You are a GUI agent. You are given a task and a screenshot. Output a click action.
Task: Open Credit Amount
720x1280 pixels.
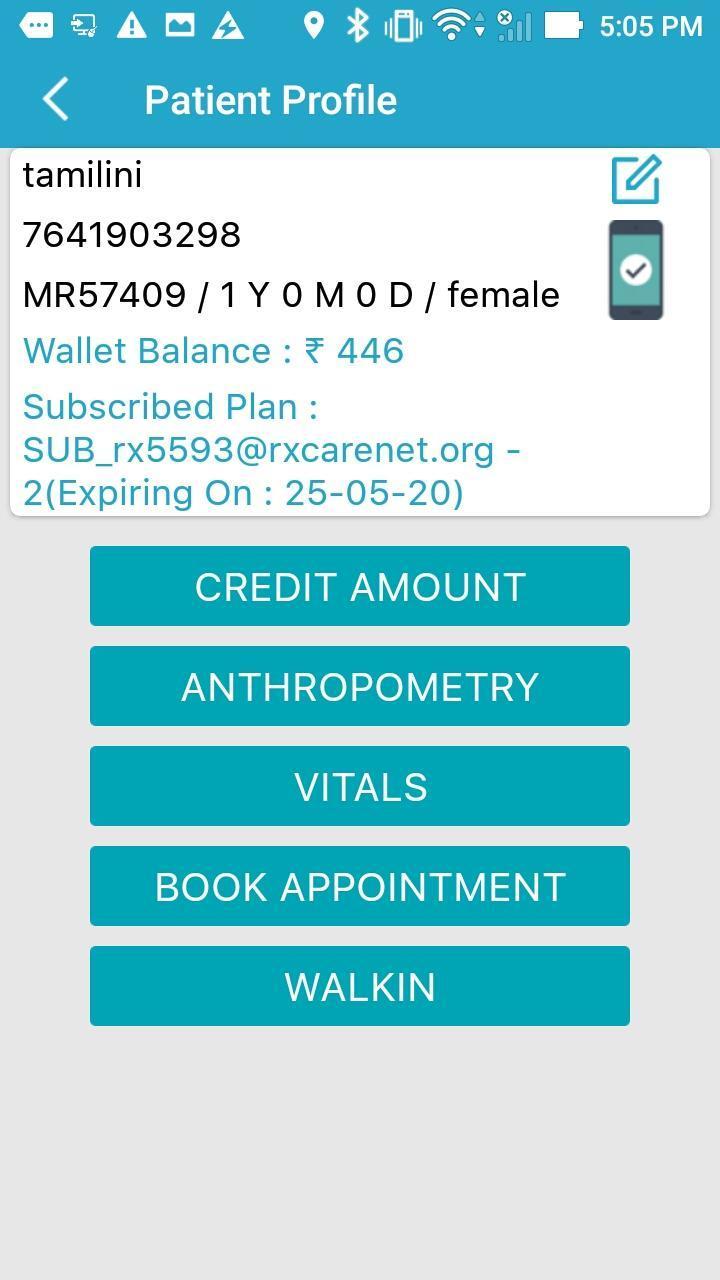[x=360, y=586]
